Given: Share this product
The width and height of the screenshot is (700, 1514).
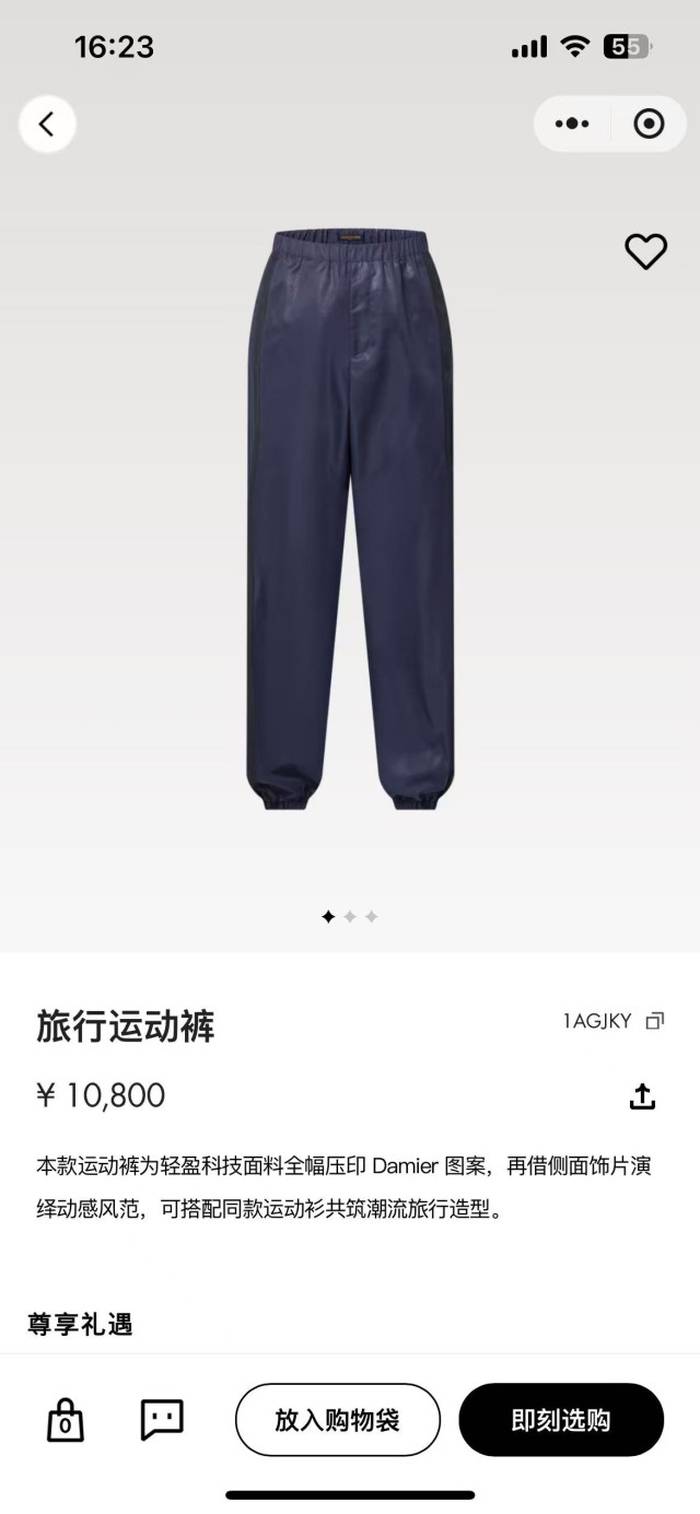Looking at the screenshot, I should 642,1096.
